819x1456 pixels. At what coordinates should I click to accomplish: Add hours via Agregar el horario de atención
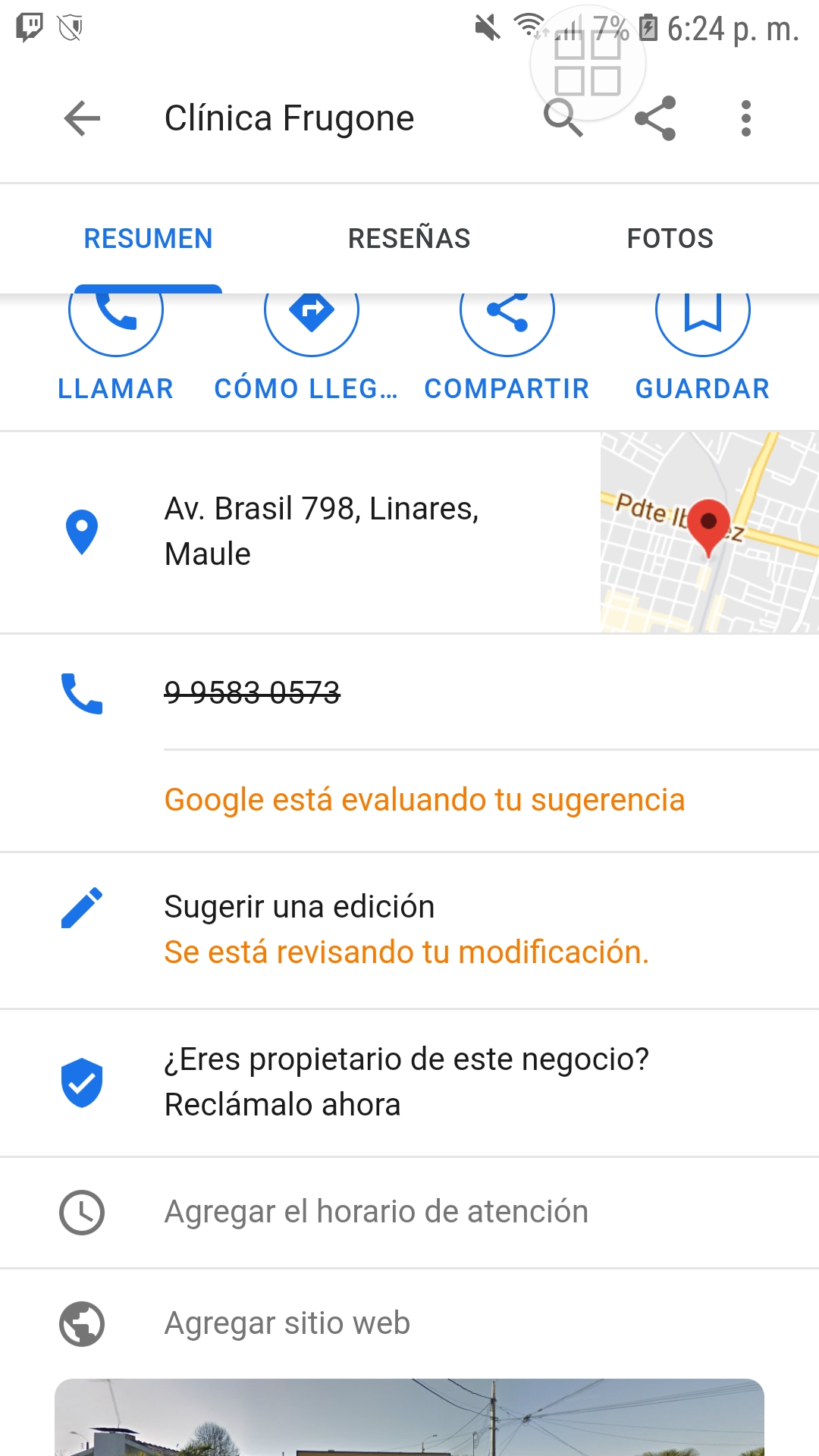pos(376,1212)
